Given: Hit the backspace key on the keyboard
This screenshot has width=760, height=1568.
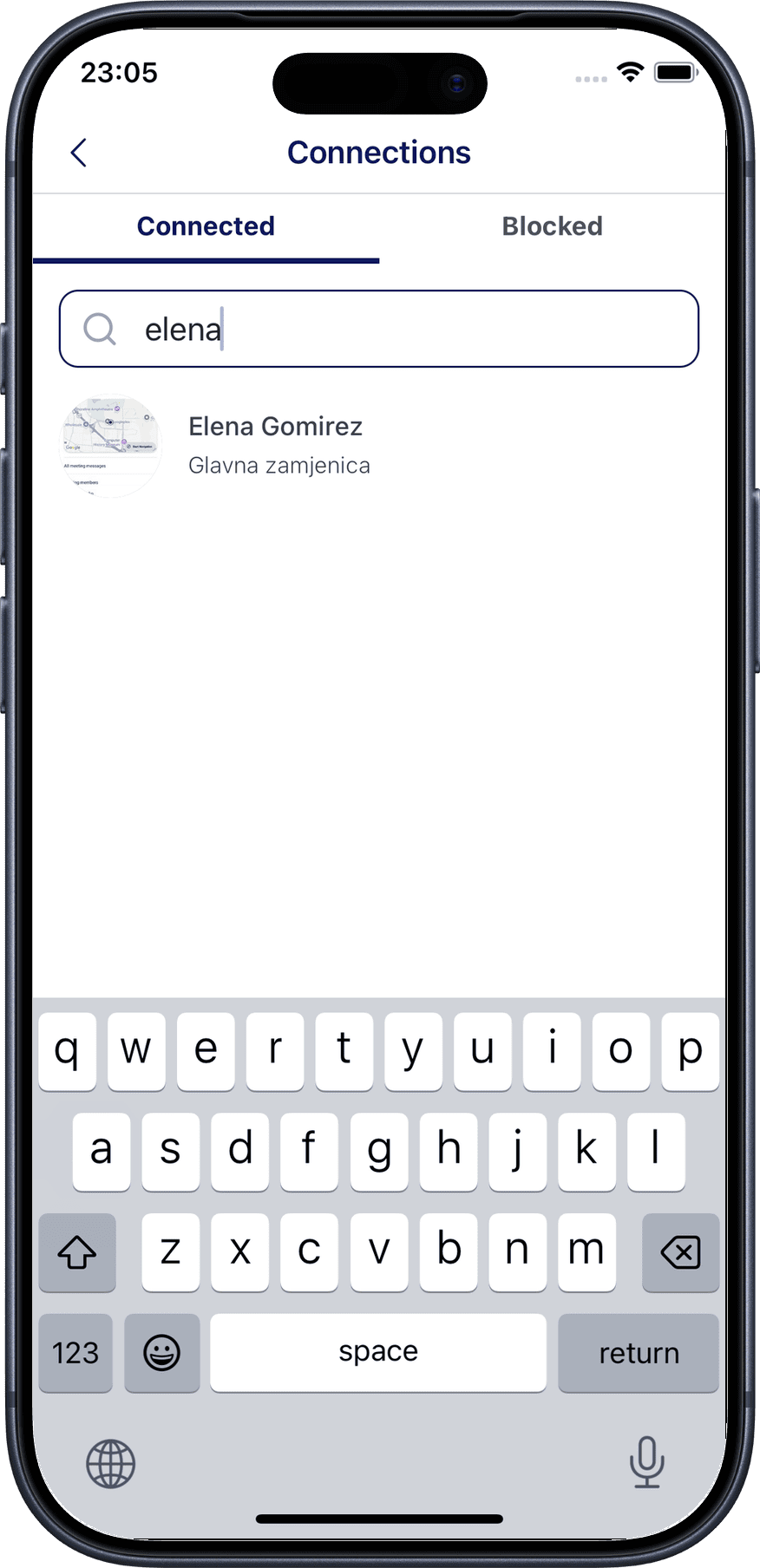Looking at the screenshot, I should [680, 1252].
